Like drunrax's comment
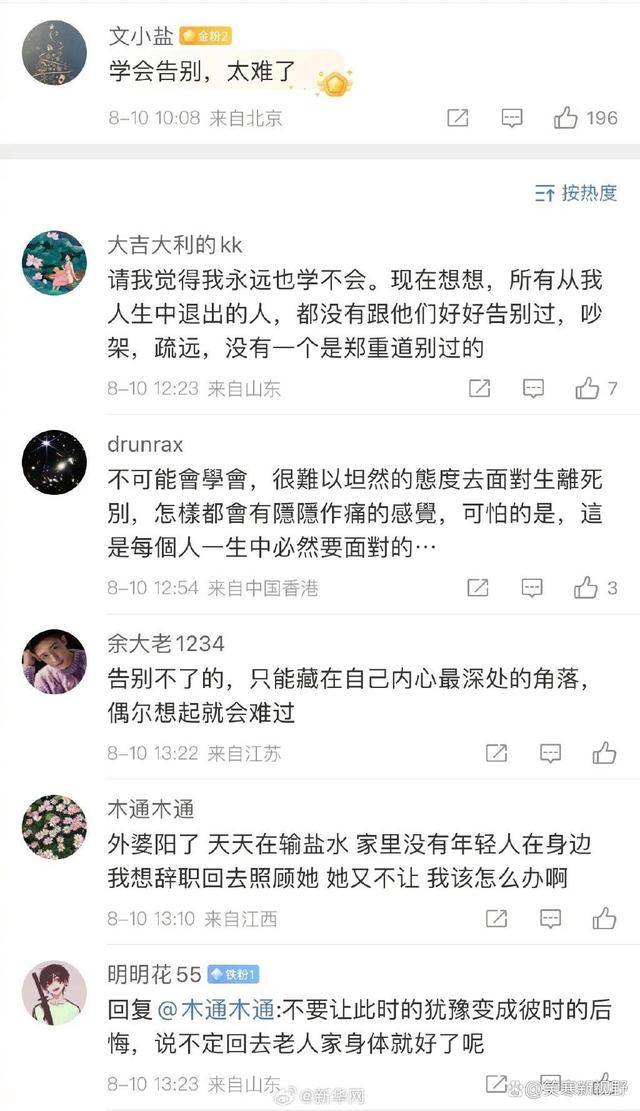640x1111 pixels. tap(586, 588)
